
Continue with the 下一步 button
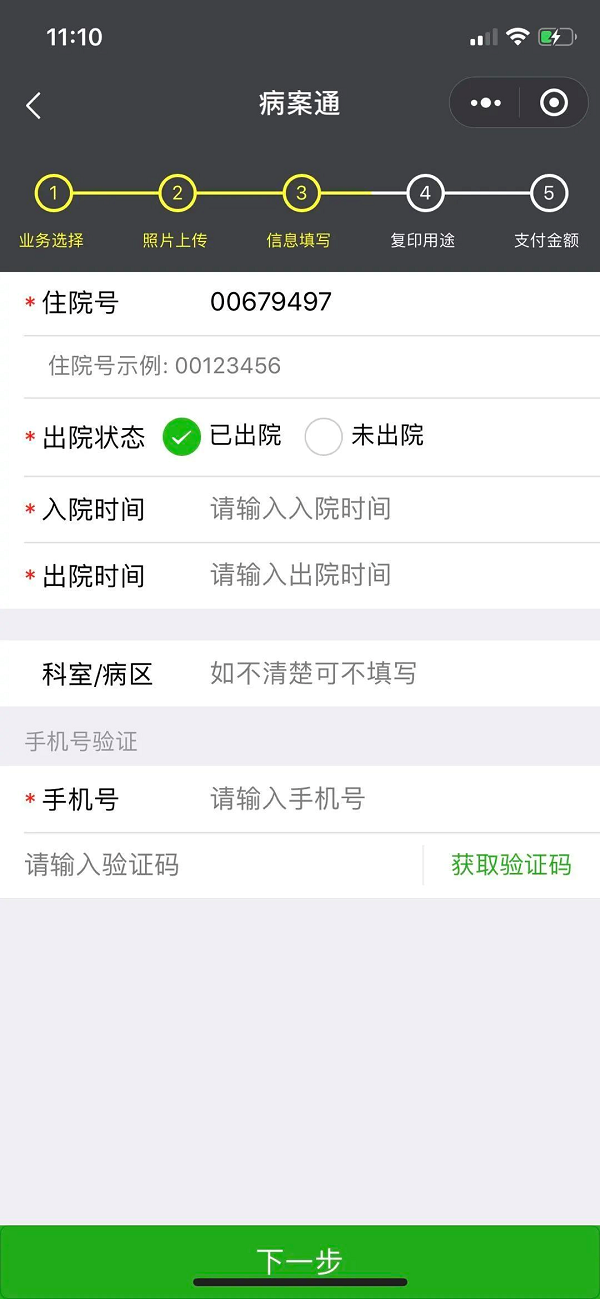click(x=300, y=1260)
